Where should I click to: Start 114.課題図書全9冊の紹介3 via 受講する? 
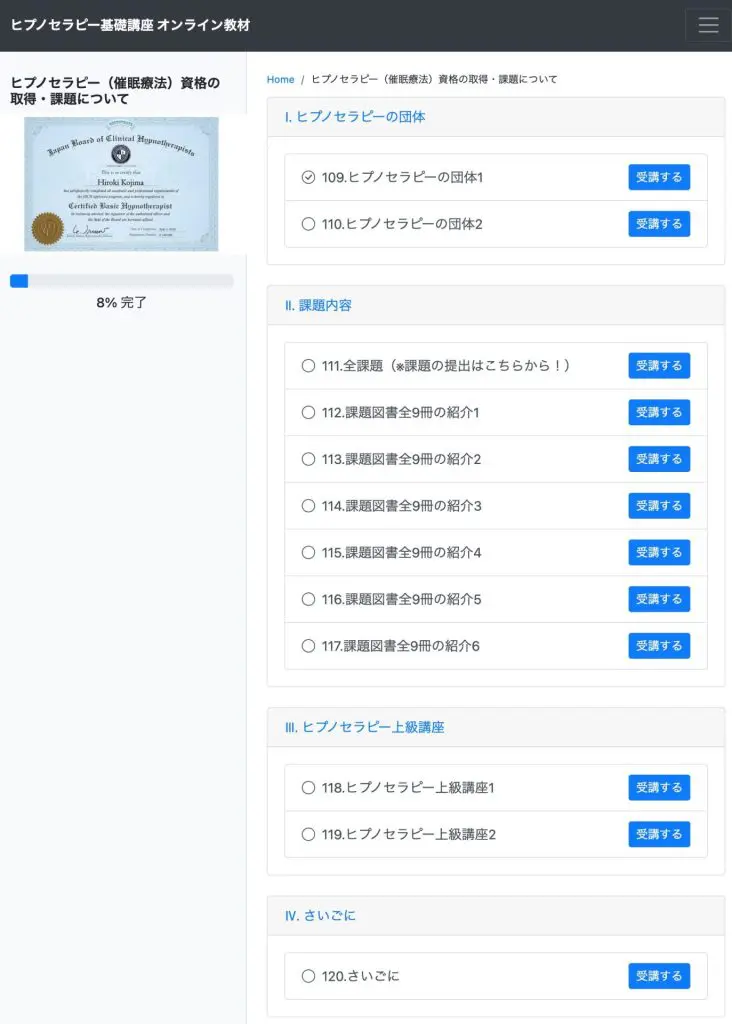pyautogui.click(x=659, y=506)
